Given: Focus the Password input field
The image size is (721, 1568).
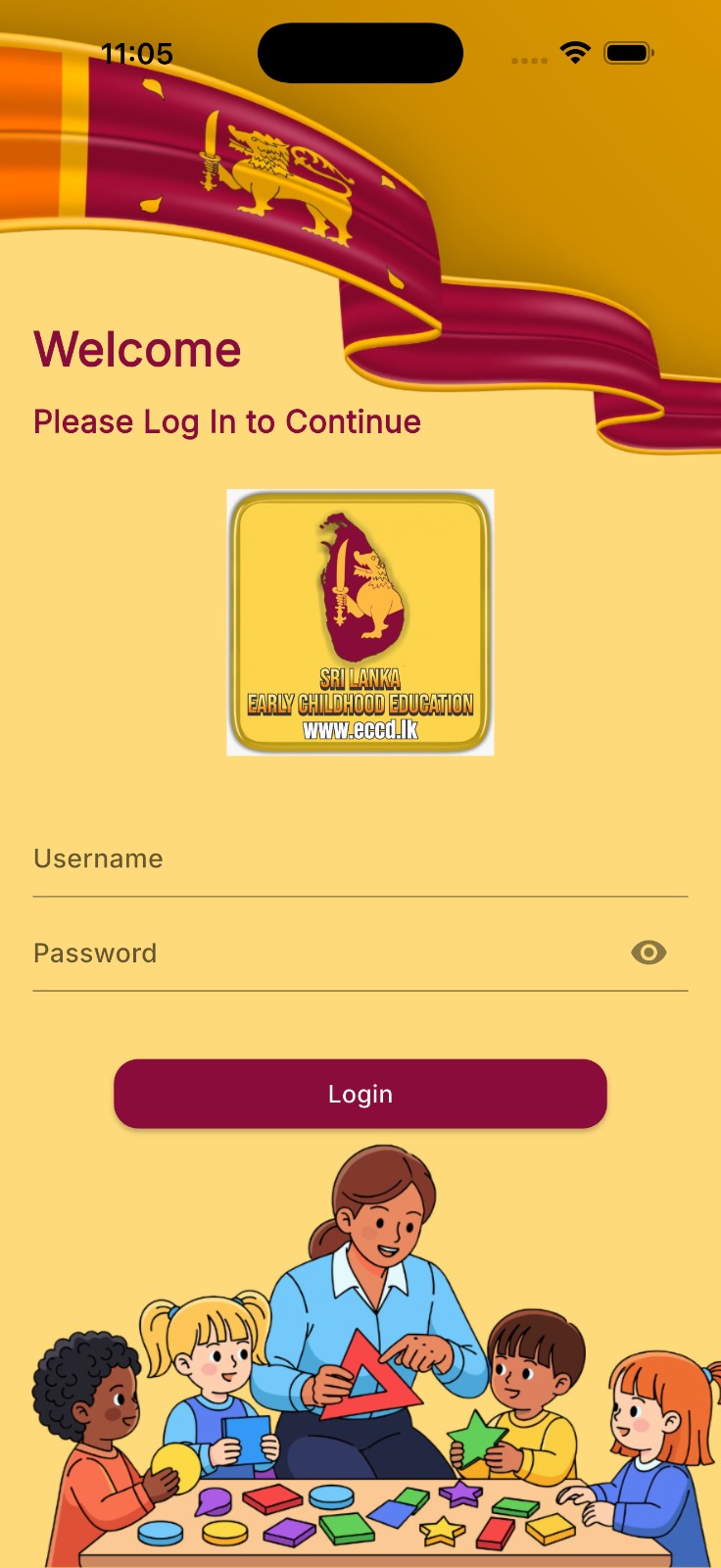Looking at the screenshot, I should [x=323, y=954].
